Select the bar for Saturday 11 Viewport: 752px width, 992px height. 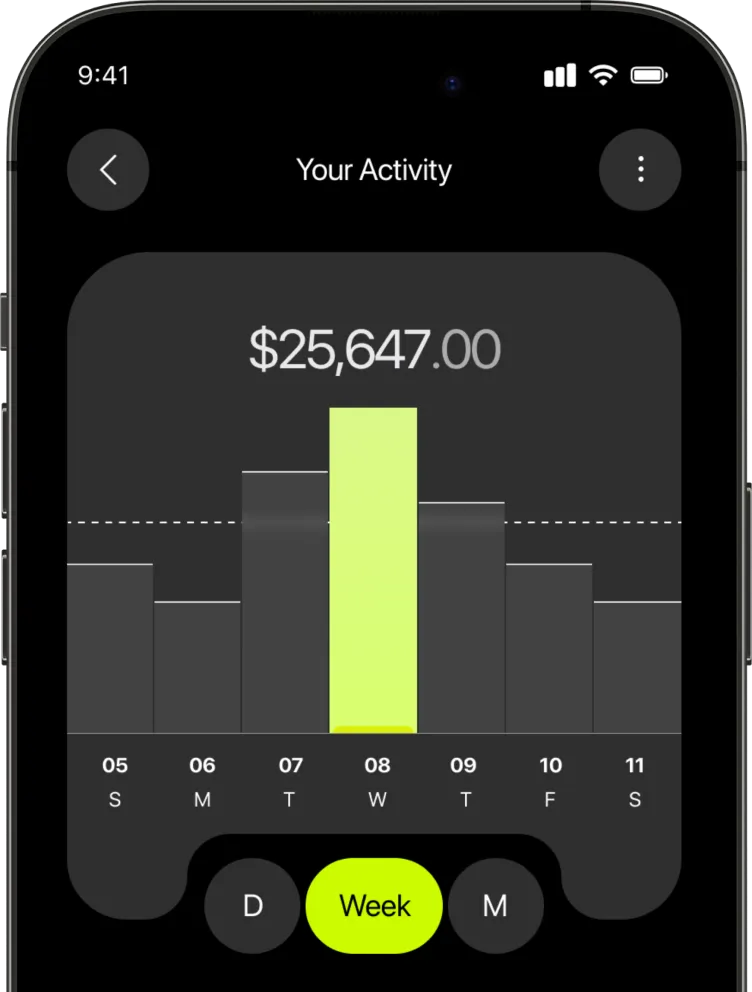point(637,667)
